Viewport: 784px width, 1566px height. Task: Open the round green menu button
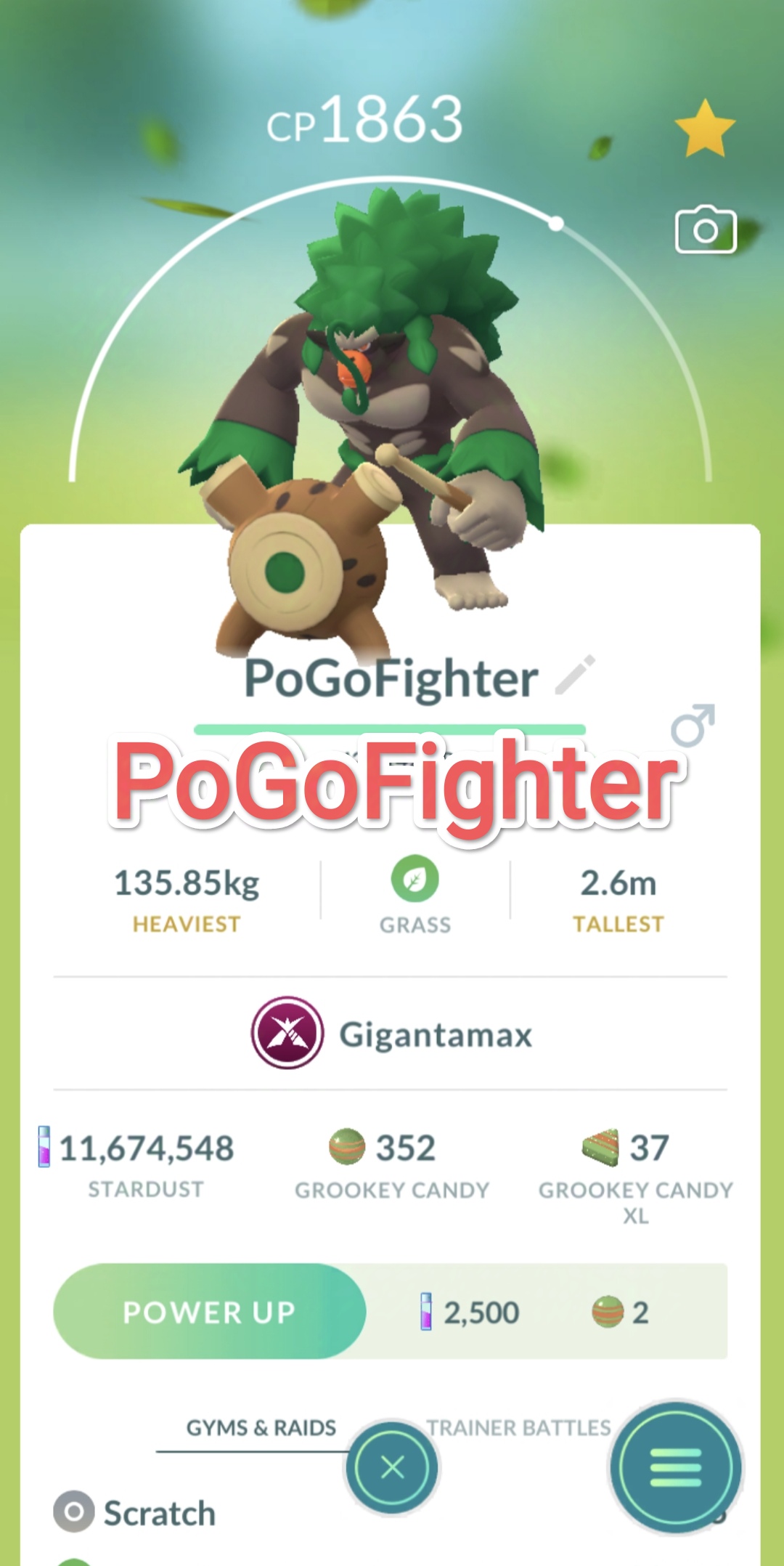coord(676,1468)
